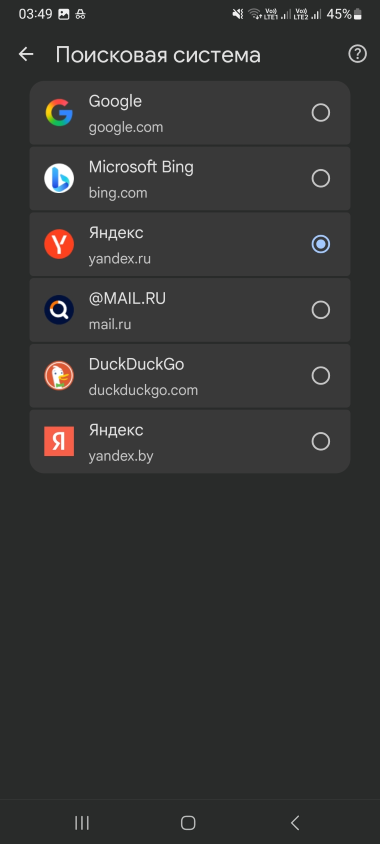Screen dimensions: 380x844
Task: Choose Microsoft Bing search engine
Action: tap(190, 179)
